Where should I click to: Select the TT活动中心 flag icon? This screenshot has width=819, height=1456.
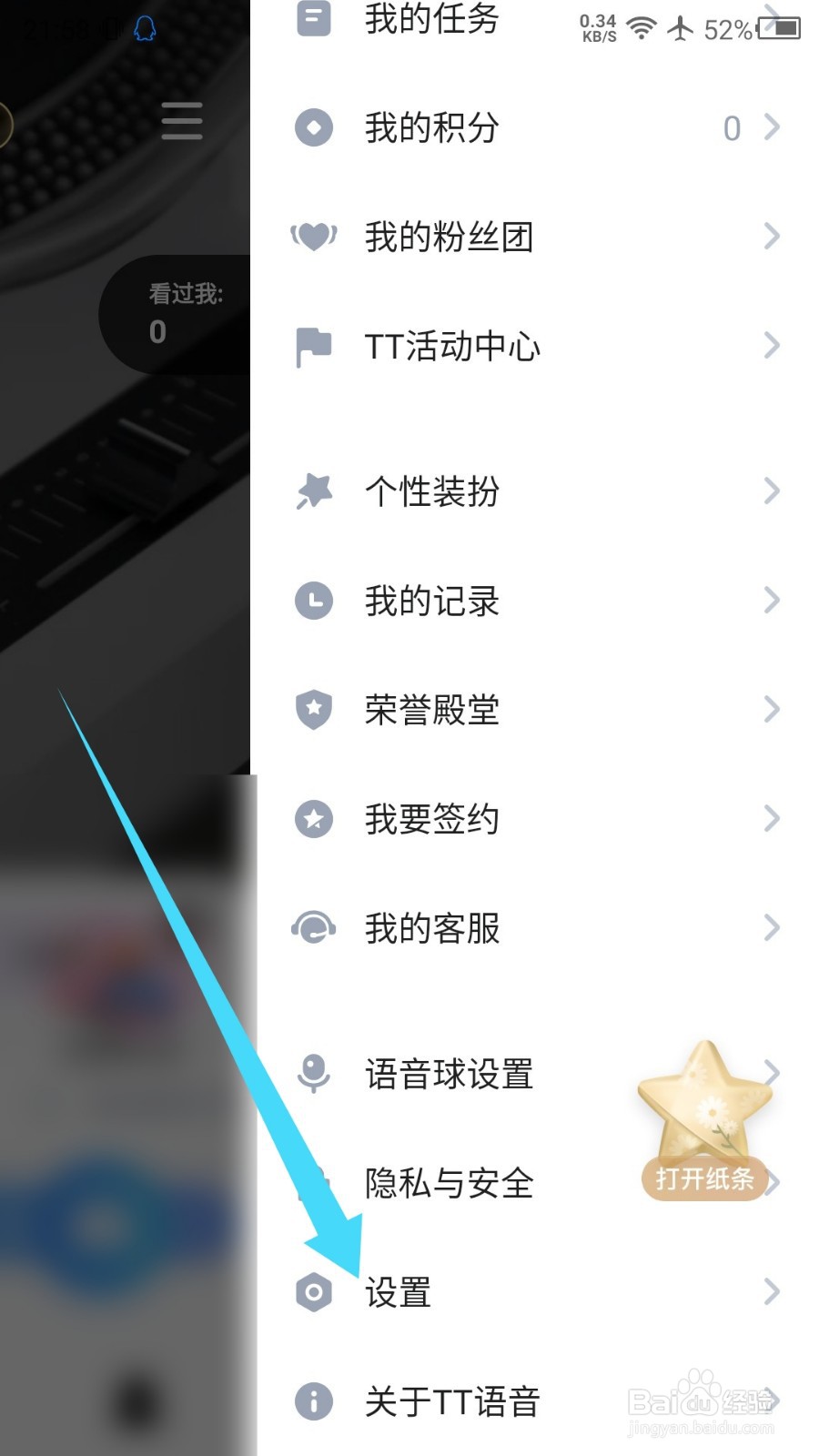[313, 346]
